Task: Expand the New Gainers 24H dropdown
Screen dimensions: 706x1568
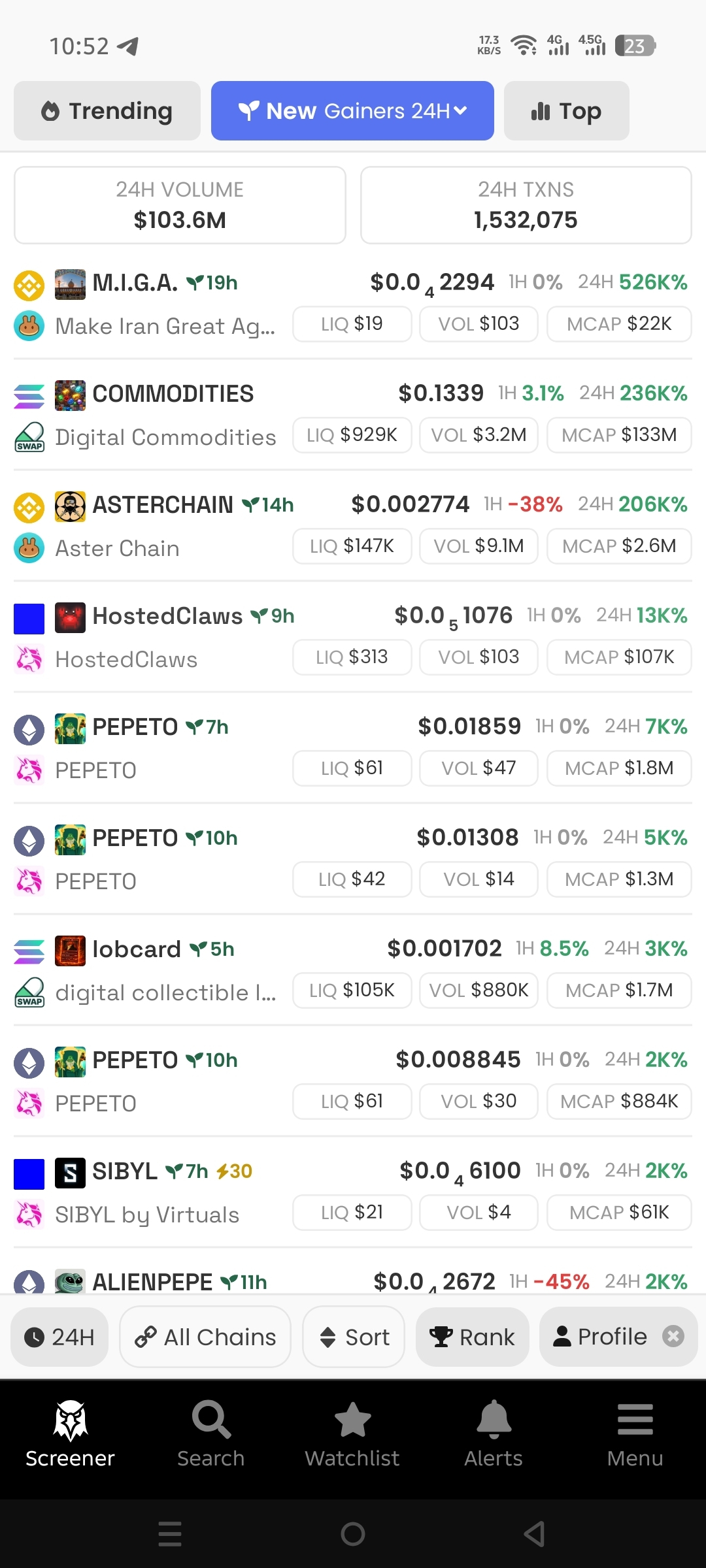Action: [x=352, y=111]
